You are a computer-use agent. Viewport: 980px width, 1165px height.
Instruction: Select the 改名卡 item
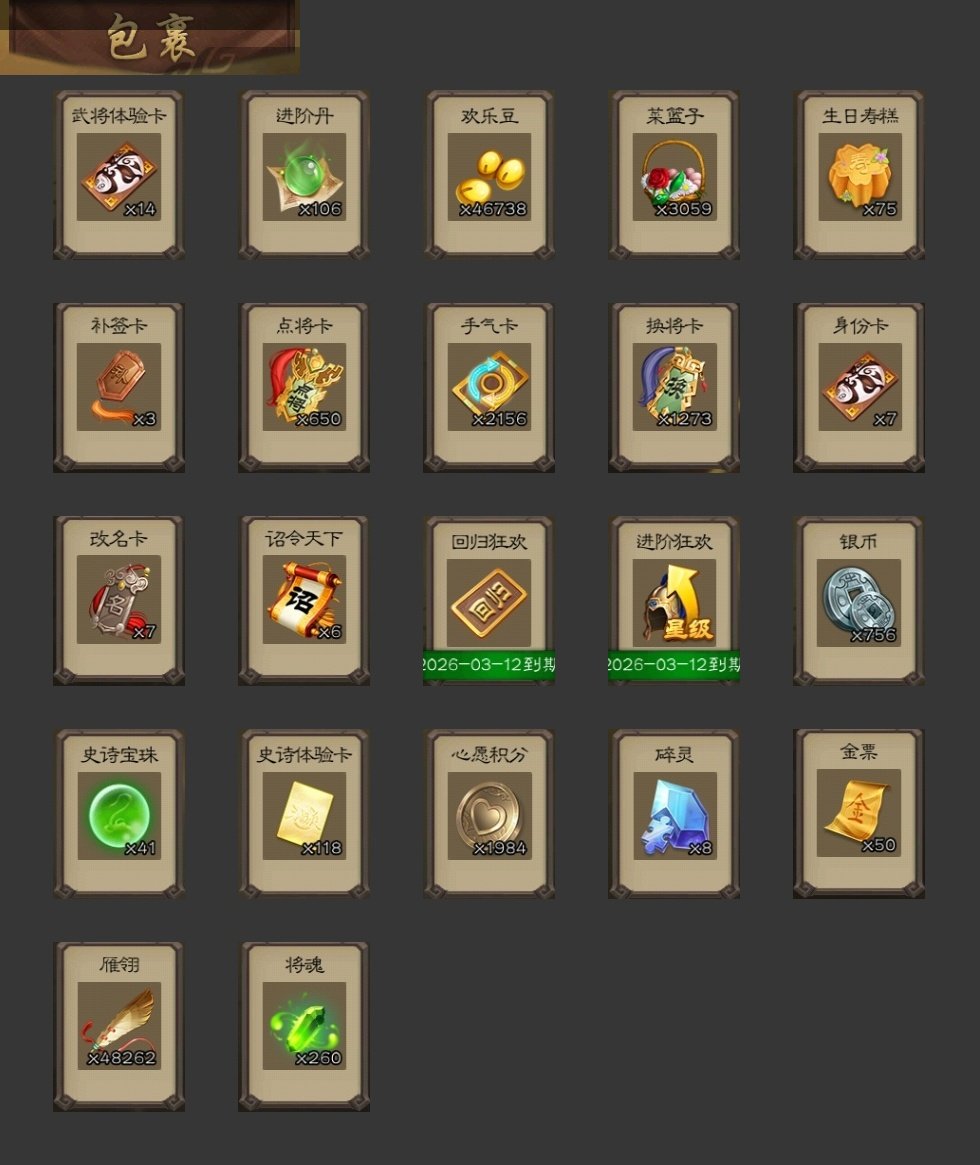coord(119,600)
